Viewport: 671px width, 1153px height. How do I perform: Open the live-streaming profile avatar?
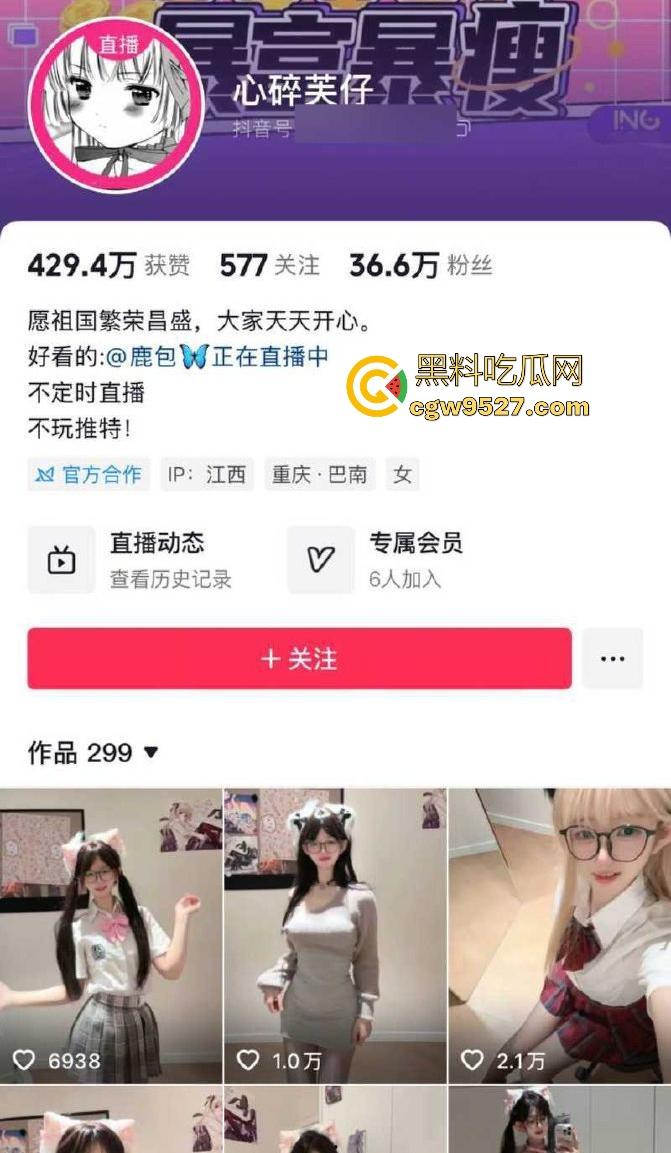pyautogui.click(x=116, y=105)
